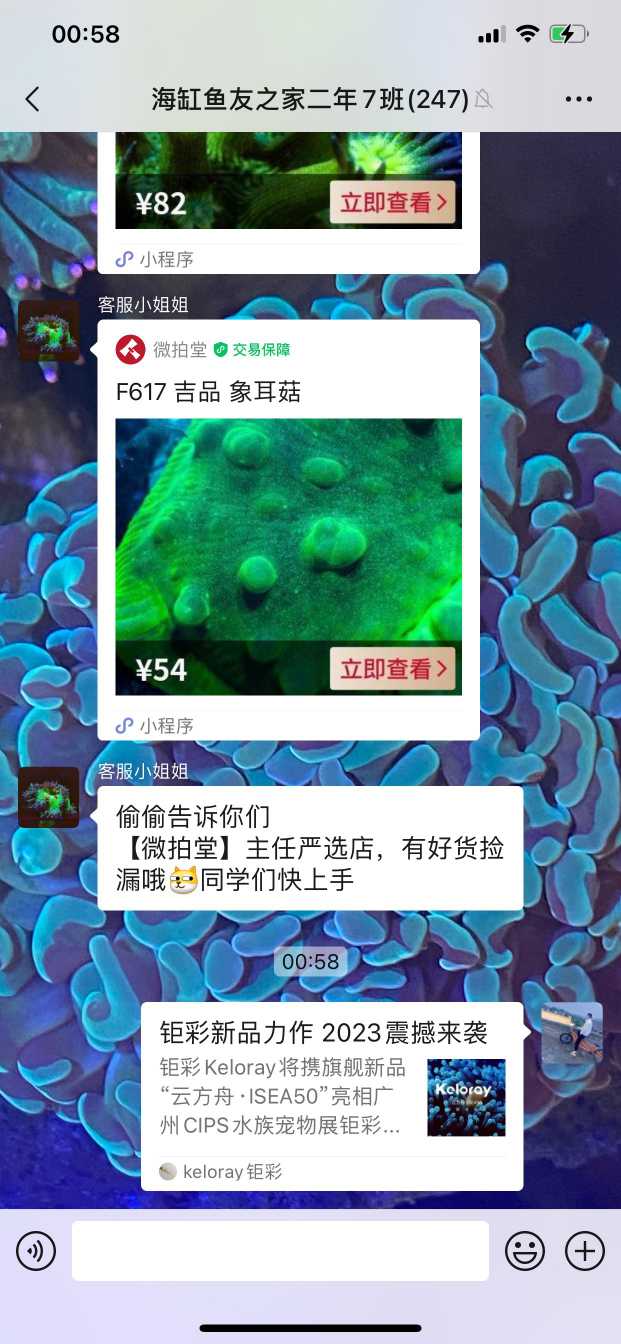Screen dimensions: 621x1344
Task: Open the group chat overflow menu
Action: pyautogui.click(x=578, y=99)
